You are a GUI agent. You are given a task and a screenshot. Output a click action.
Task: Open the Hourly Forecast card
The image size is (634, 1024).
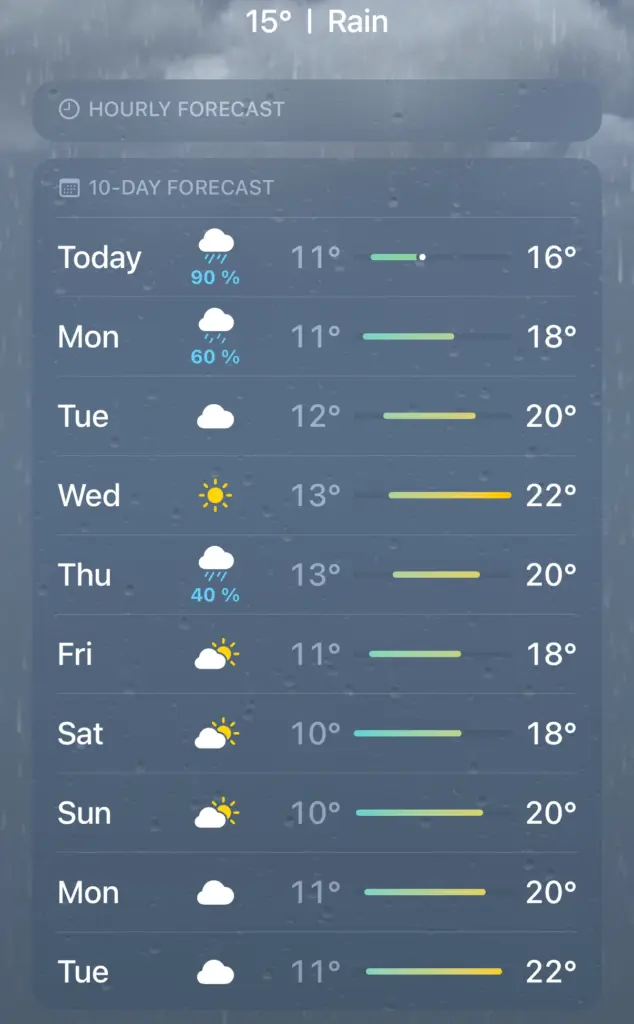(316, 110)
